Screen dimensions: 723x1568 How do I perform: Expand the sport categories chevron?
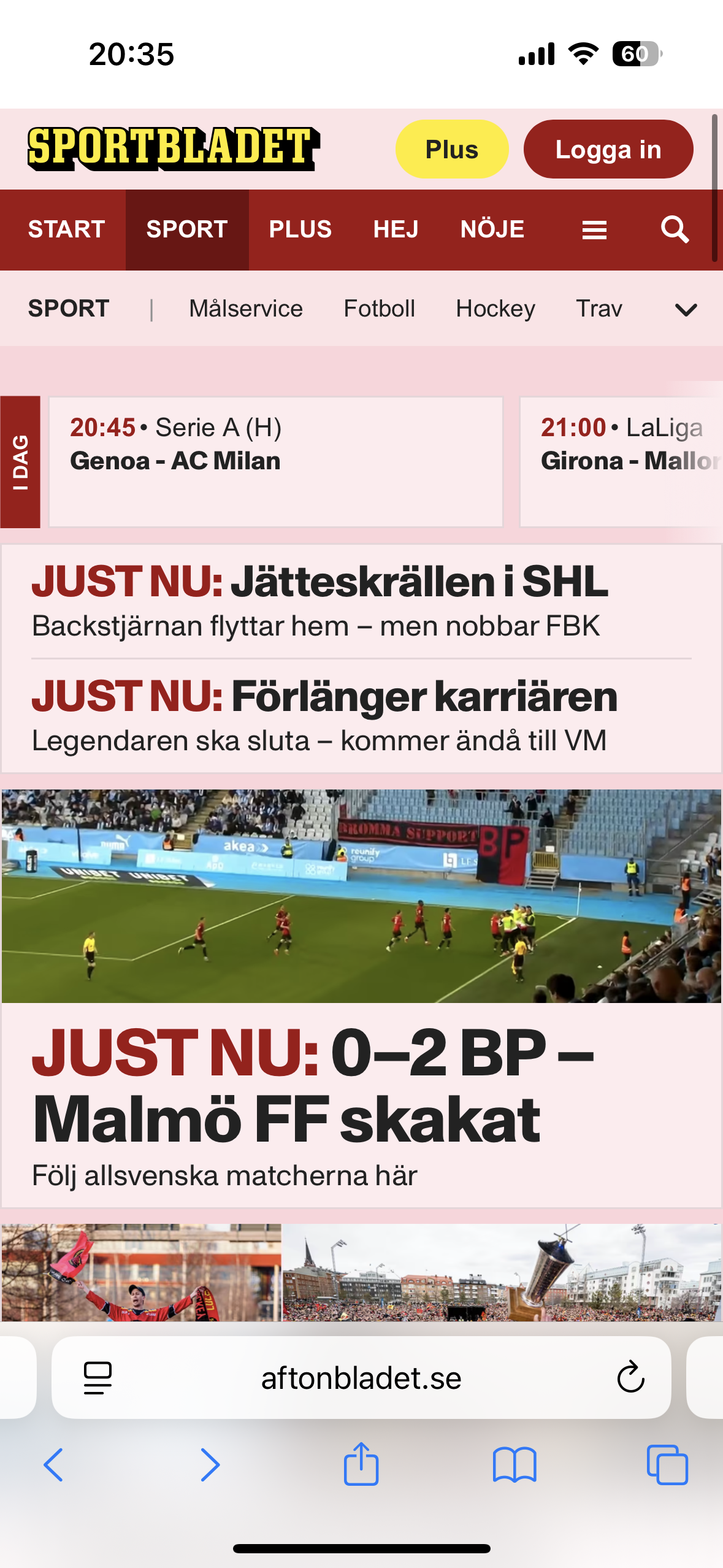[x=686, y=310]
